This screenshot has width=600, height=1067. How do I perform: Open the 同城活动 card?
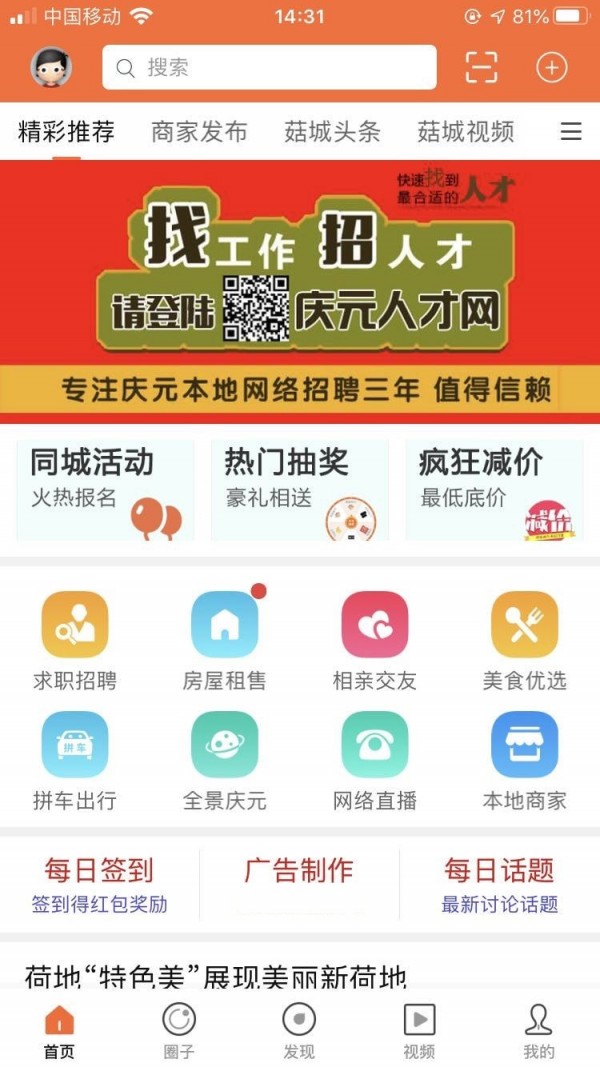pos(105,490)
